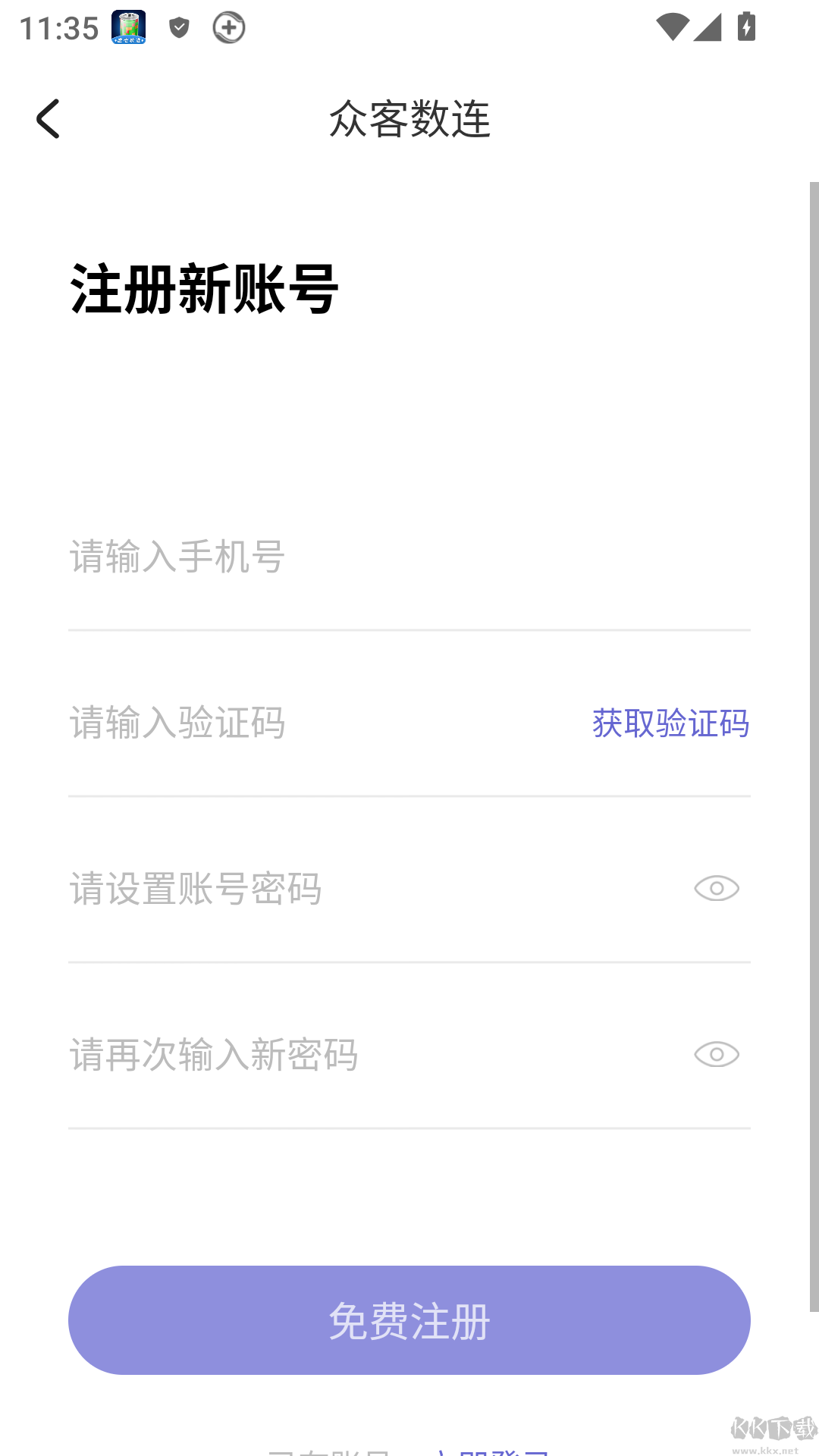This screenshot has height=1456, width=819.
Task: Tap the battery saver app notification icon
Action: click(x=126, y=28)
